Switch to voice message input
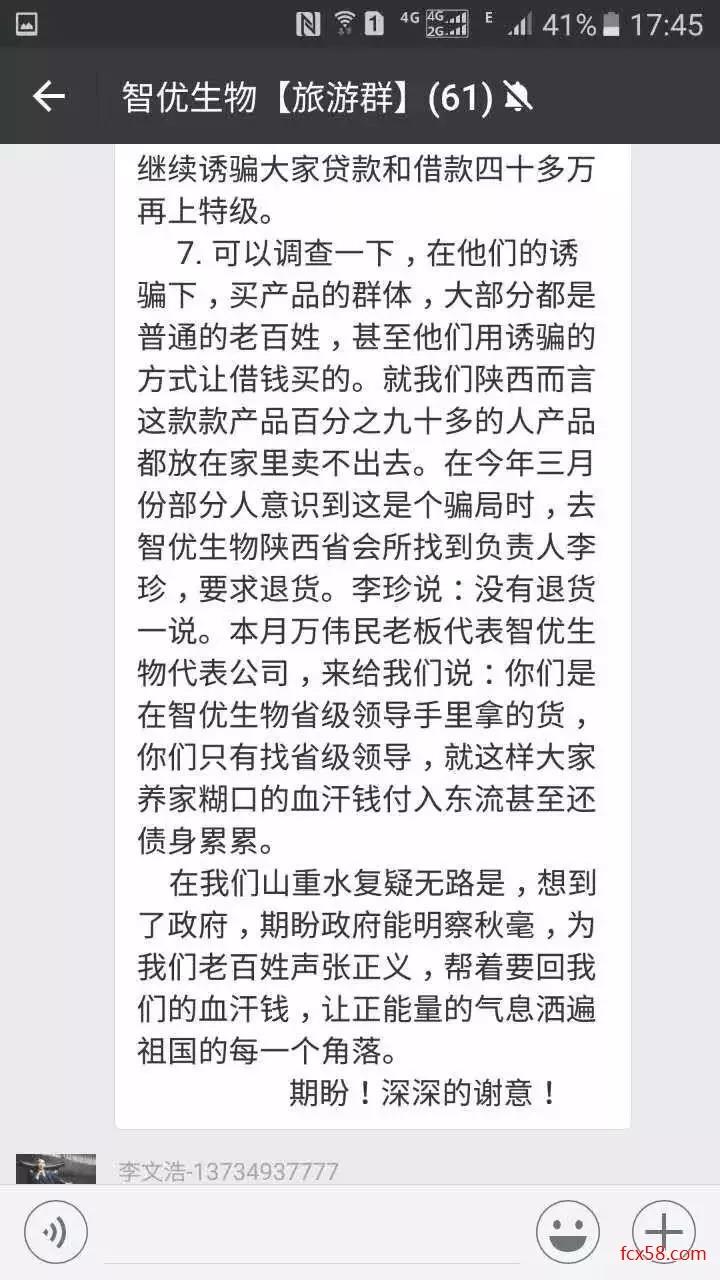The width and height of the screenshot is (720, 1280). 56,1231
